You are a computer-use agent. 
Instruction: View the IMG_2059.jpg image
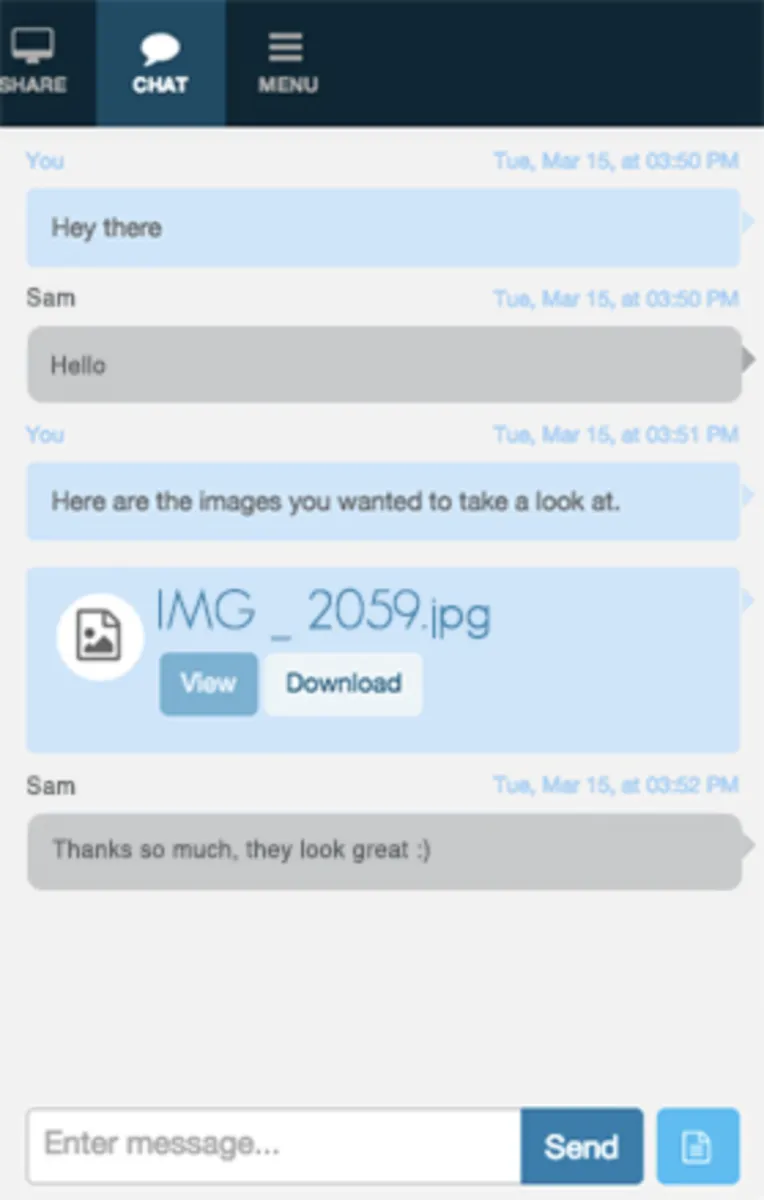tap(208, 684)
